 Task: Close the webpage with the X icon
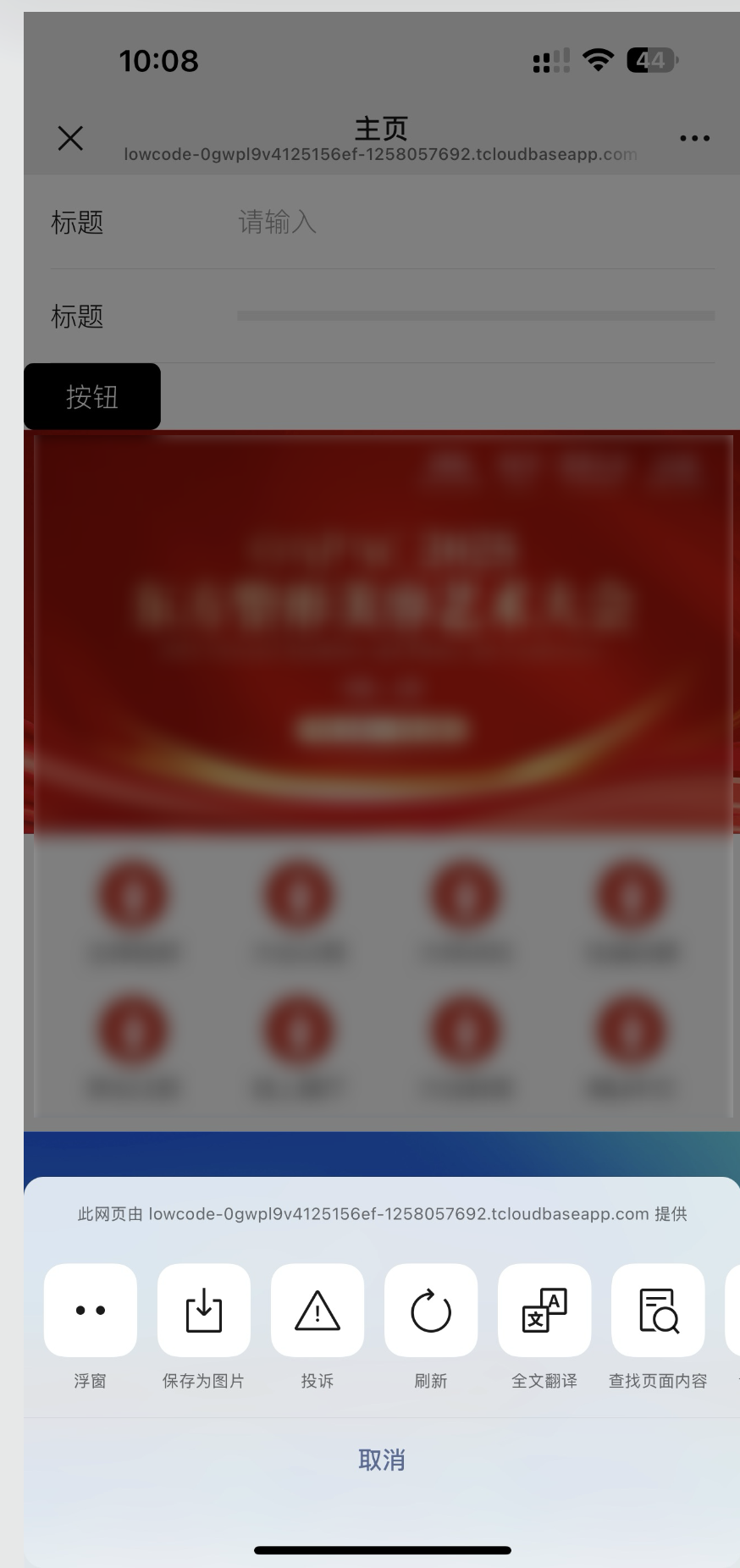[x=70, y=138]
